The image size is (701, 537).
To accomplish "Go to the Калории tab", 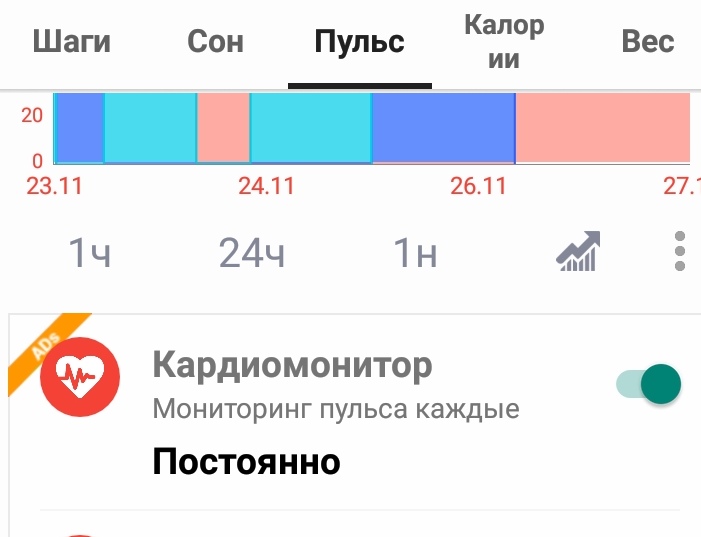I will click(504, 42).
